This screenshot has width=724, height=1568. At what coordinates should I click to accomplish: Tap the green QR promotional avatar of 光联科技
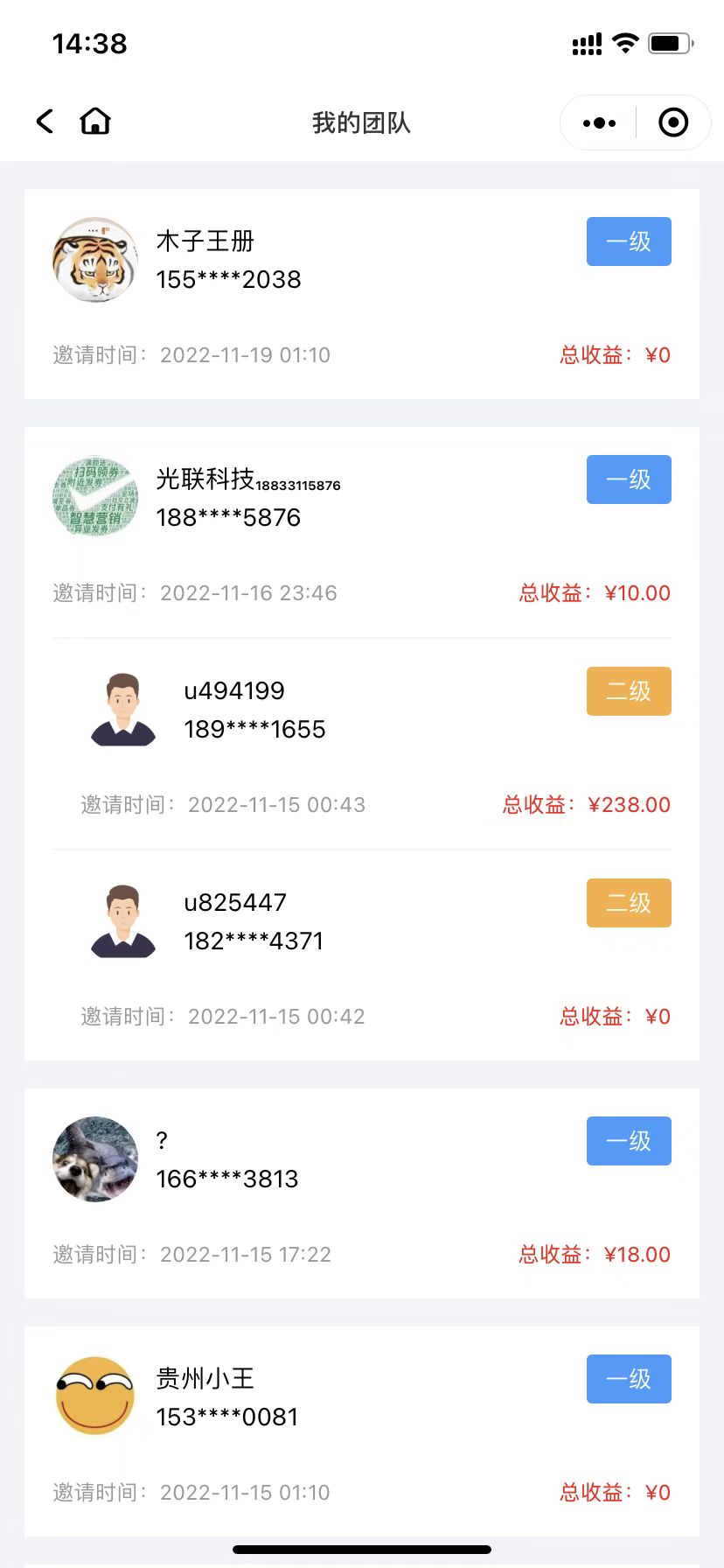[x=95, y=497]
